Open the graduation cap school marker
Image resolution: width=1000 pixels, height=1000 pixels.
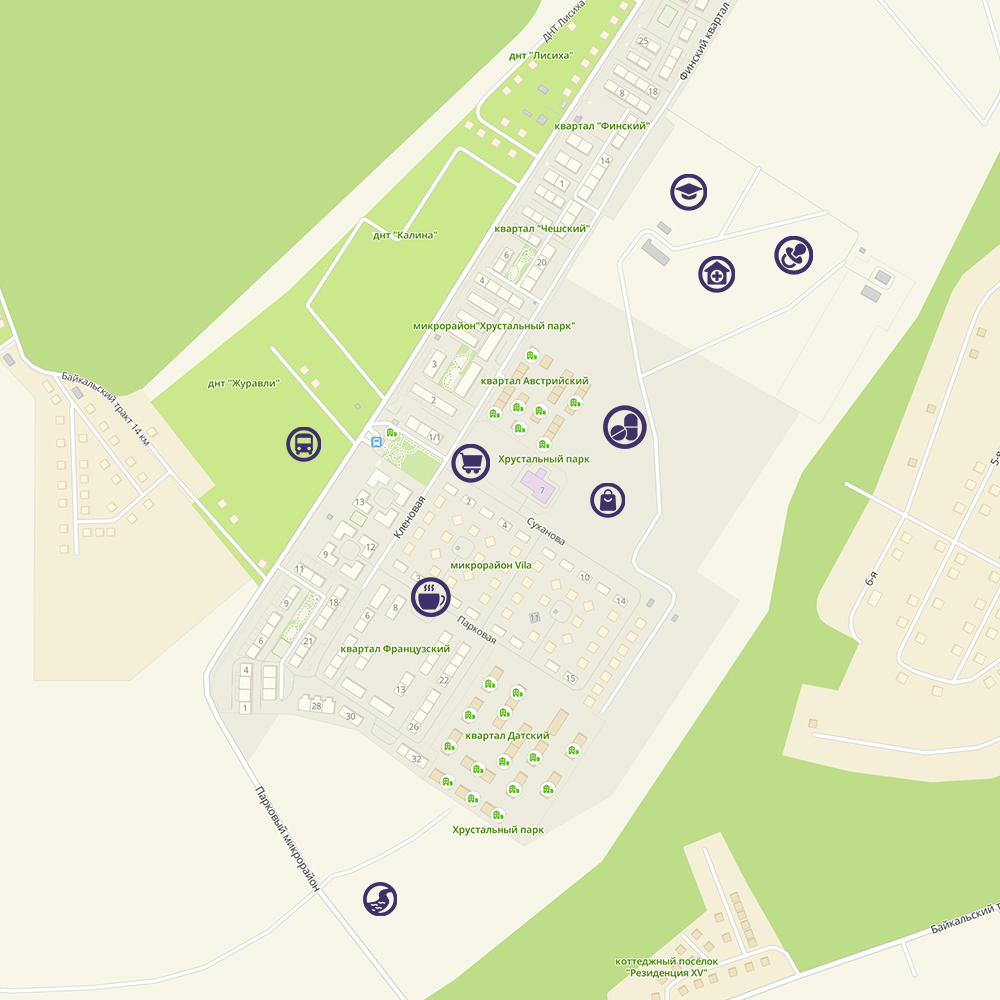(x=688, y=191)
